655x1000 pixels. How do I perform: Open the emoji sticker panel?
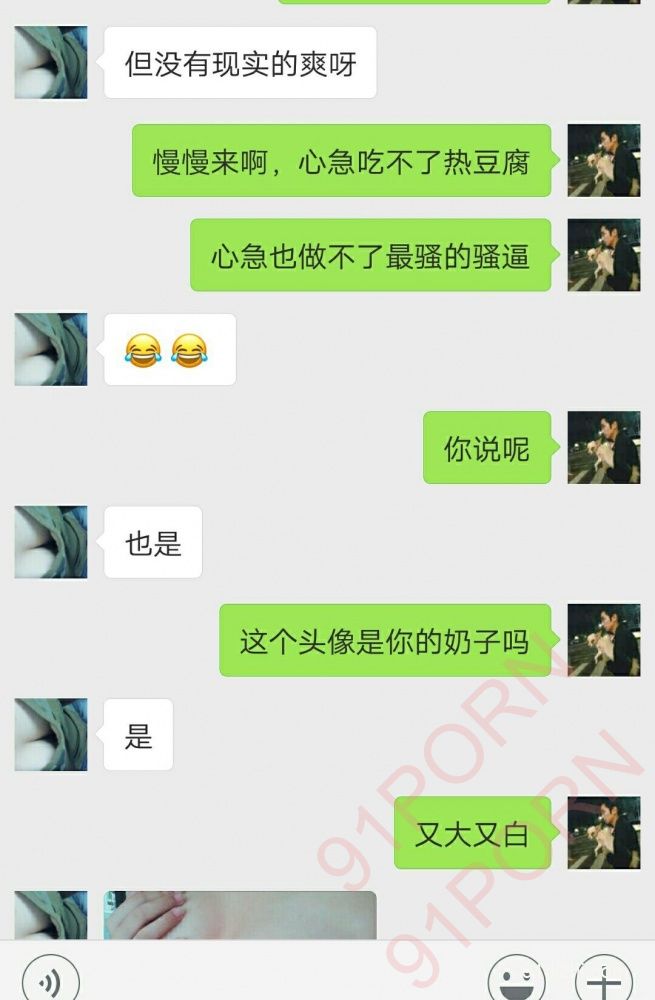tap(517, 979)
